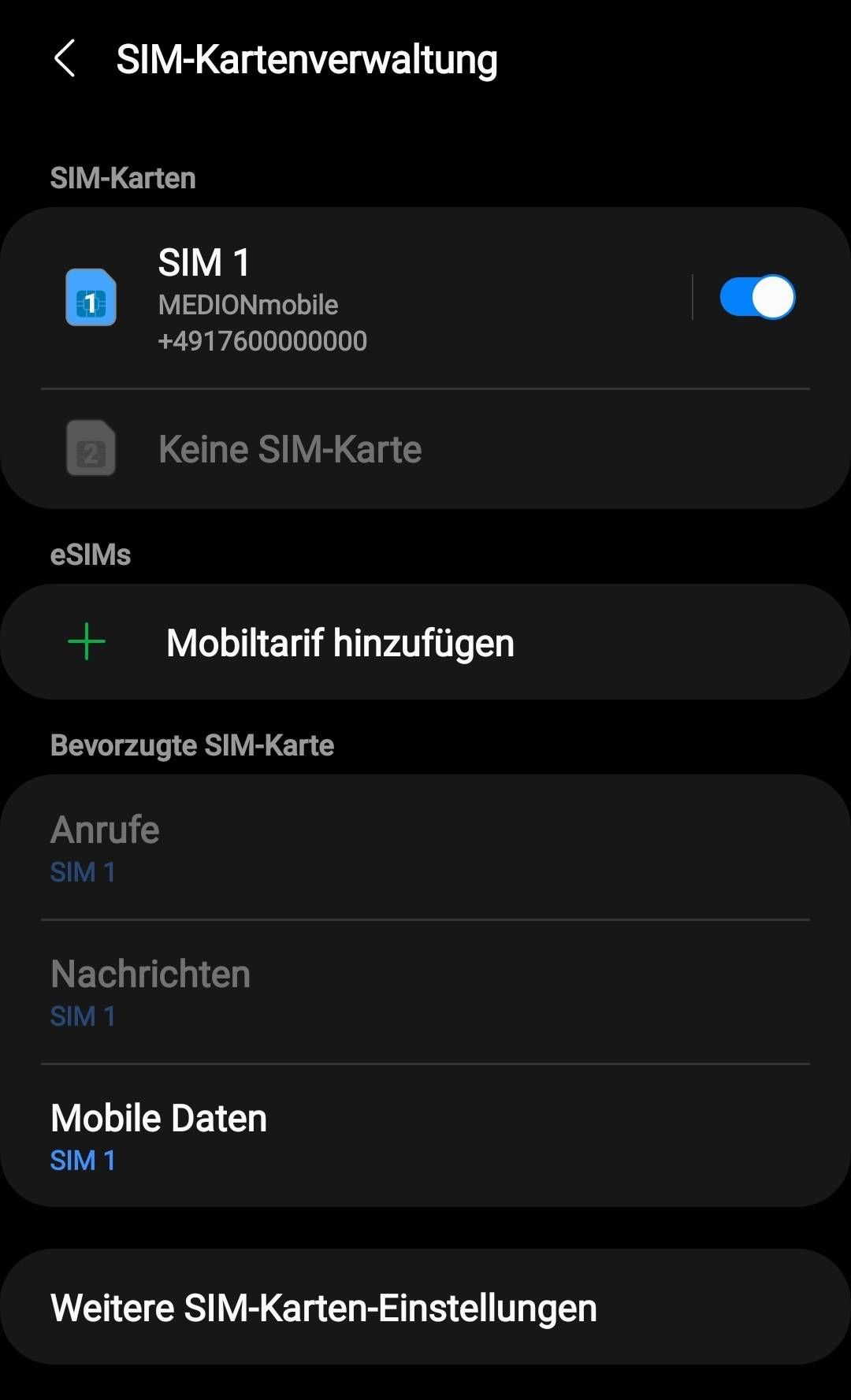Go back from SIM-Kartenverwaltung
The image size is (851, 1400).
[65, 59]
